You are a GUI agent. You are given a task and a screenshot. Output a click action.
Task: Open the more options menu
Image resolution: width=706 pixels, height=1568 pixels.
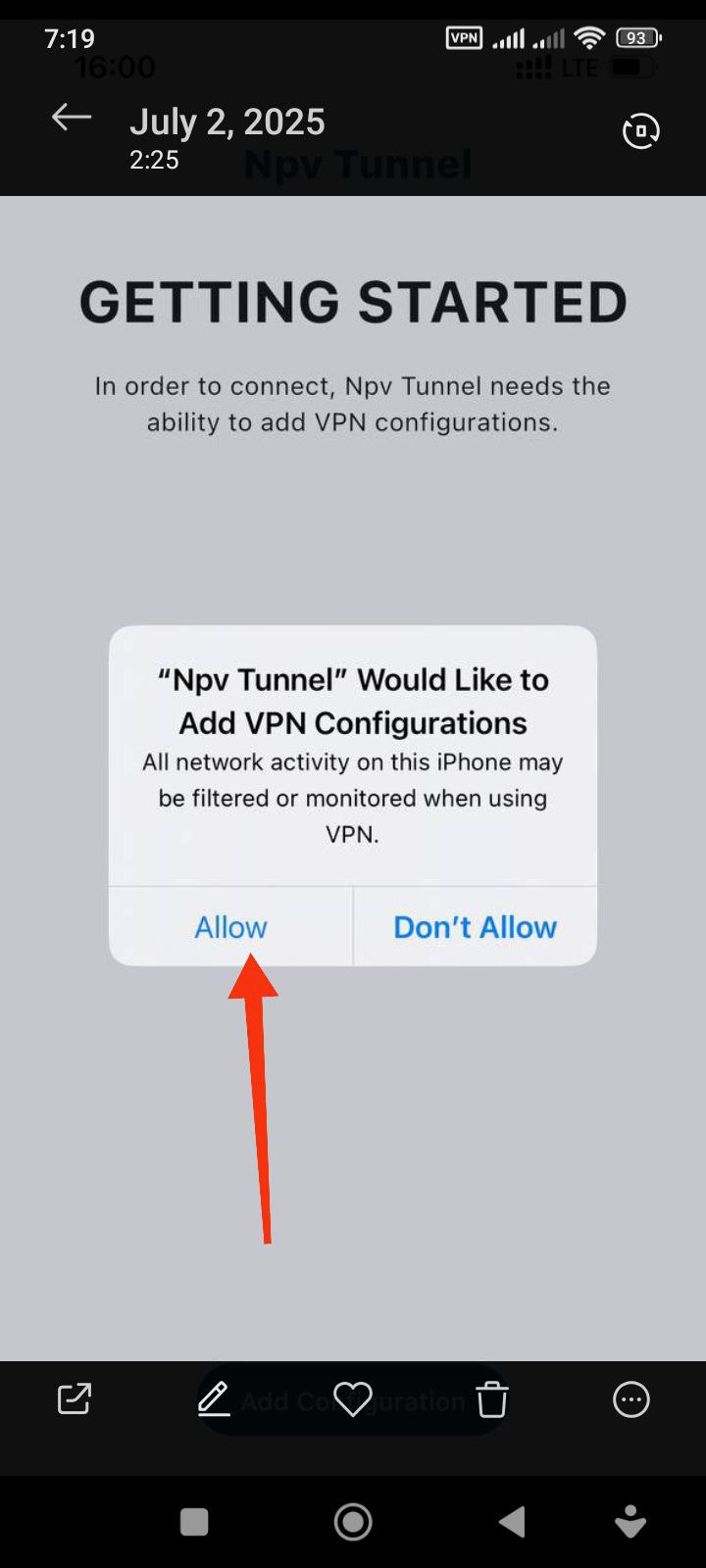(630, 1399)
